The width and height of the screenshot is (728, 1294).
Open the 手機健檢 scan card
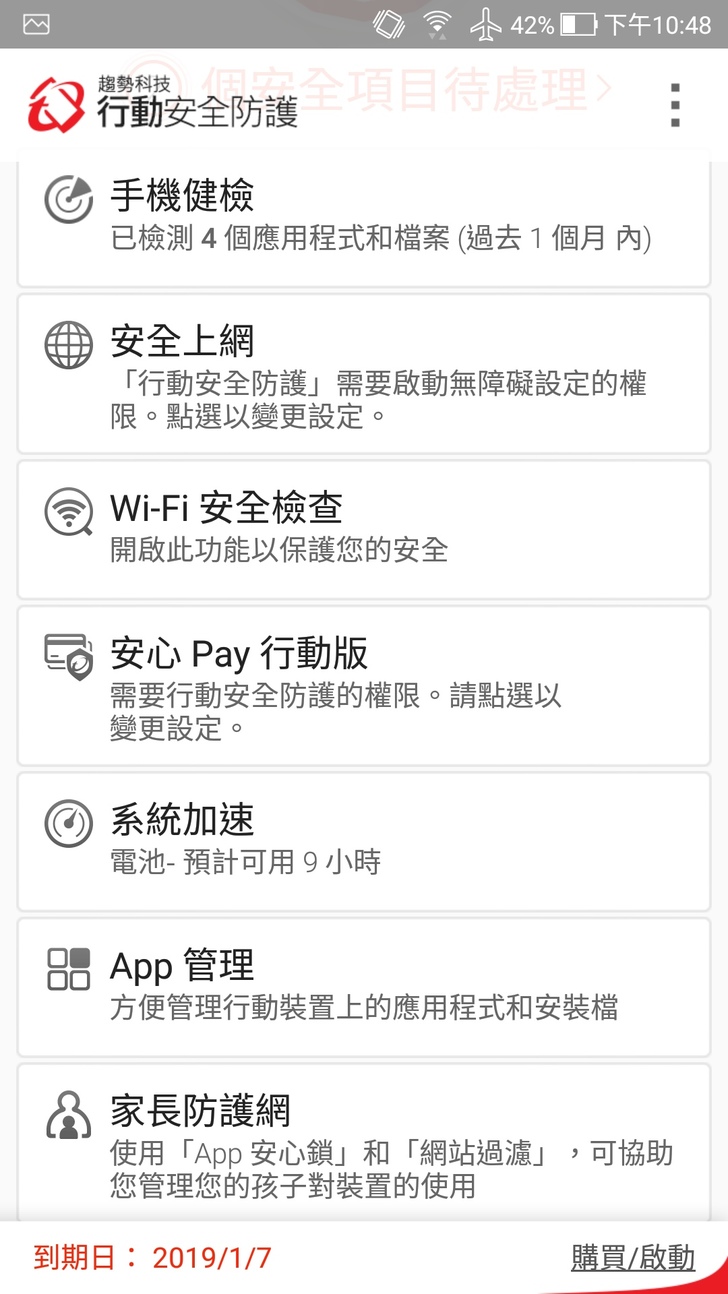364,218
